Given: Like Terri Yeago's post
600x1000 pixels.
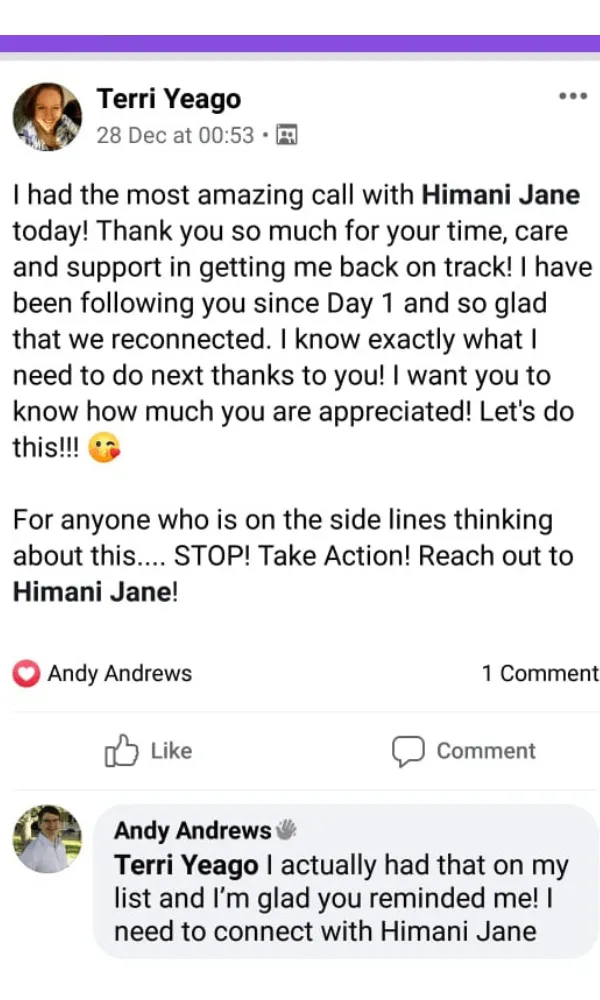Looking at the screenshot, I should coord(148,751).
